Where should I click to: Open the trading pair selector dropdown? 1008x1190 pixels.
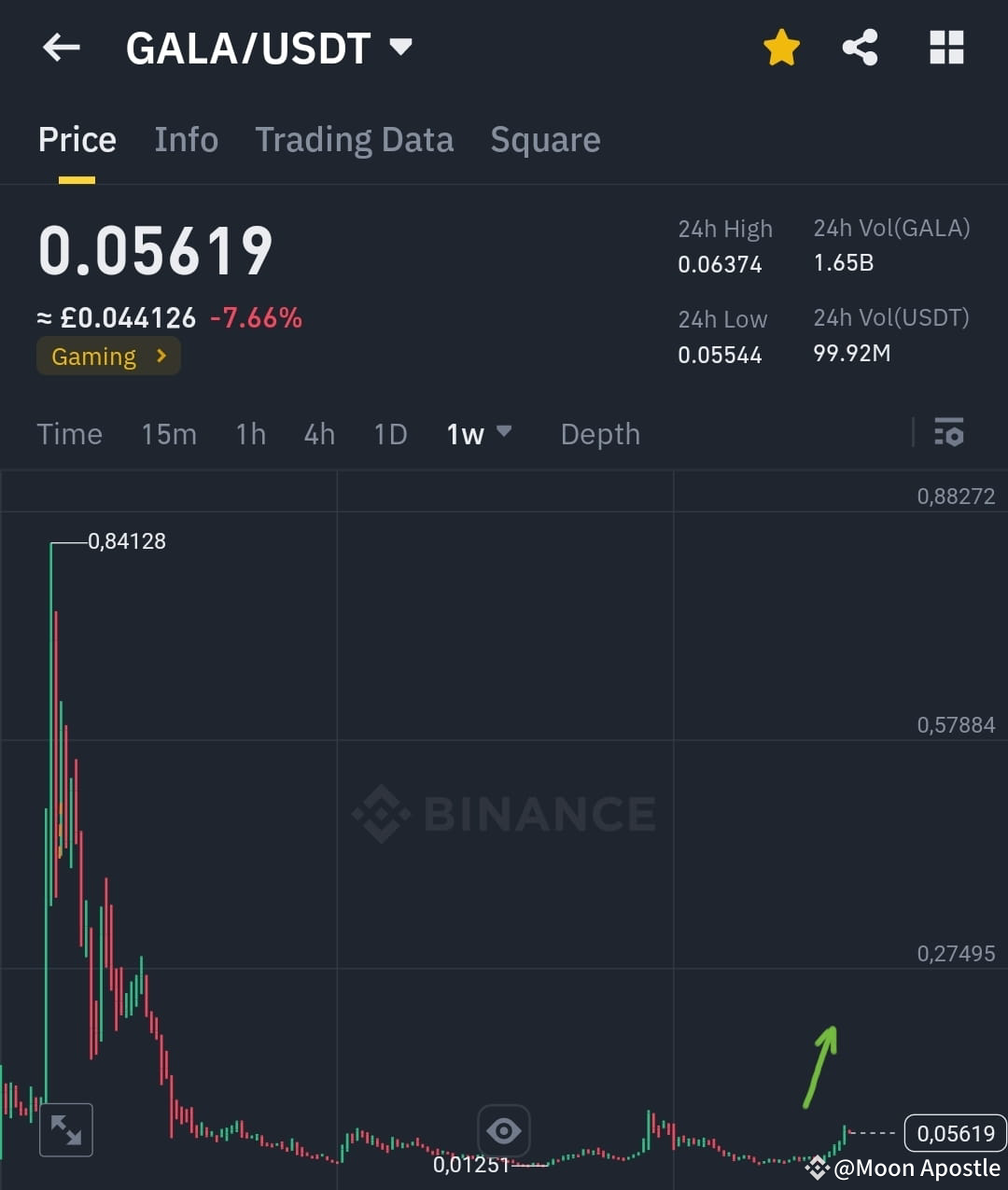[399, 48]
